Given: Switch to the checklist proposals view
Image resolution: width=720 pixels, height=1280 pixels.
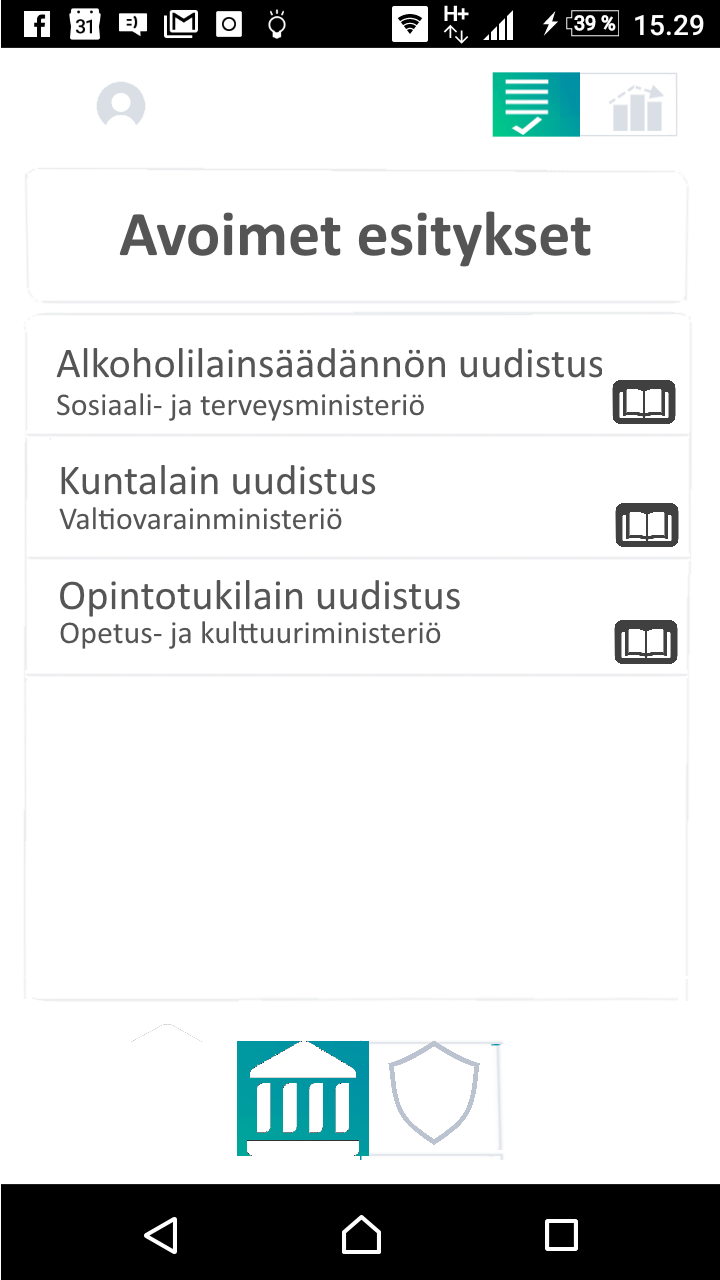Looking at the screenshot, I should (536, 104).
